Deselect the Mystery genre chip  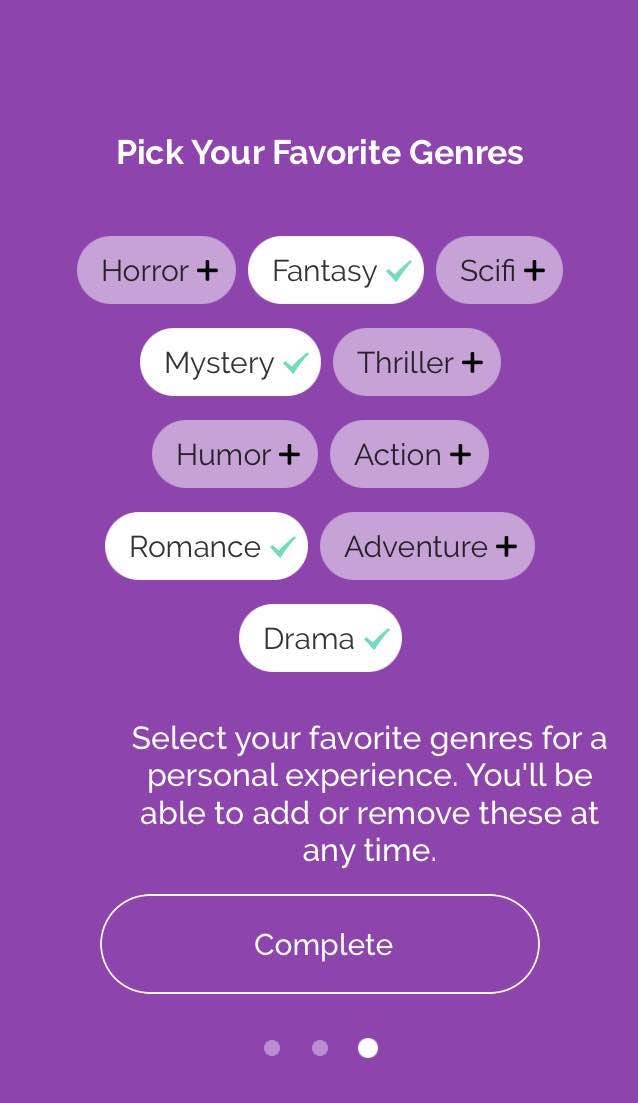tap(230, 362)
